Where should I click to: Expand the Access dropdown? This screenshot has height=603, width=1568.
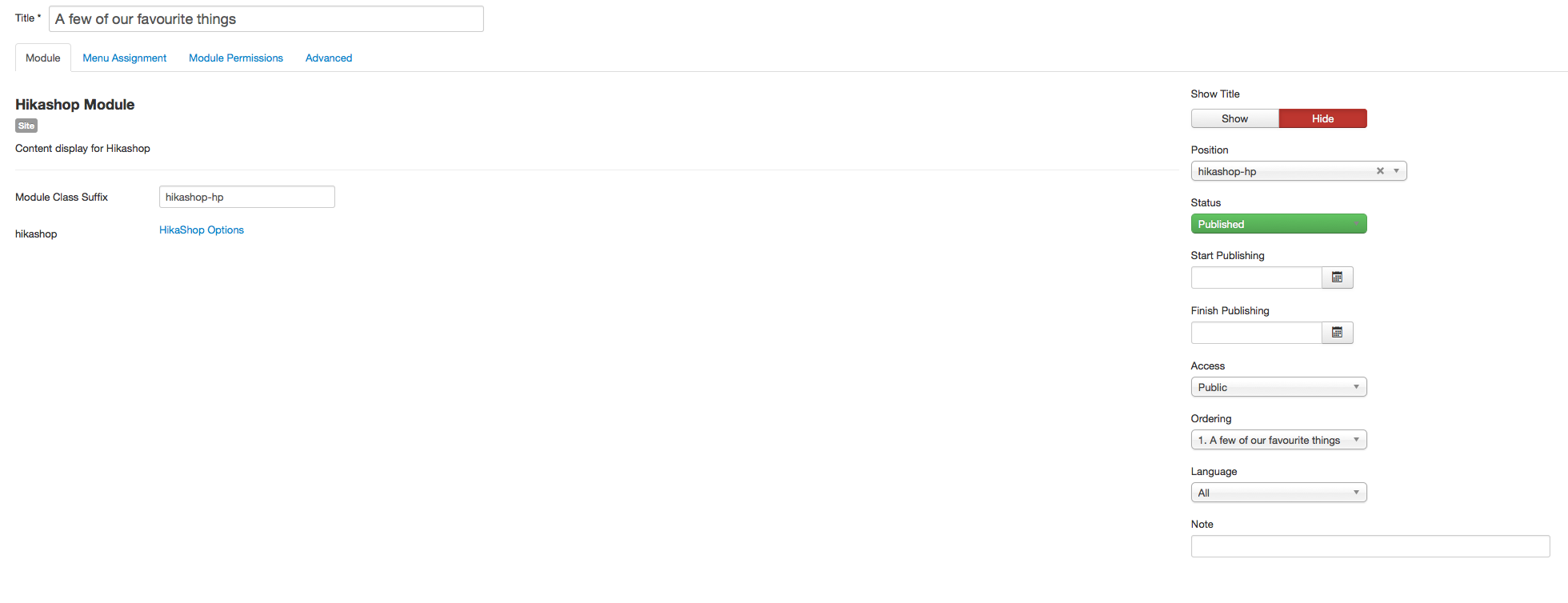[x=1278, y=387]
